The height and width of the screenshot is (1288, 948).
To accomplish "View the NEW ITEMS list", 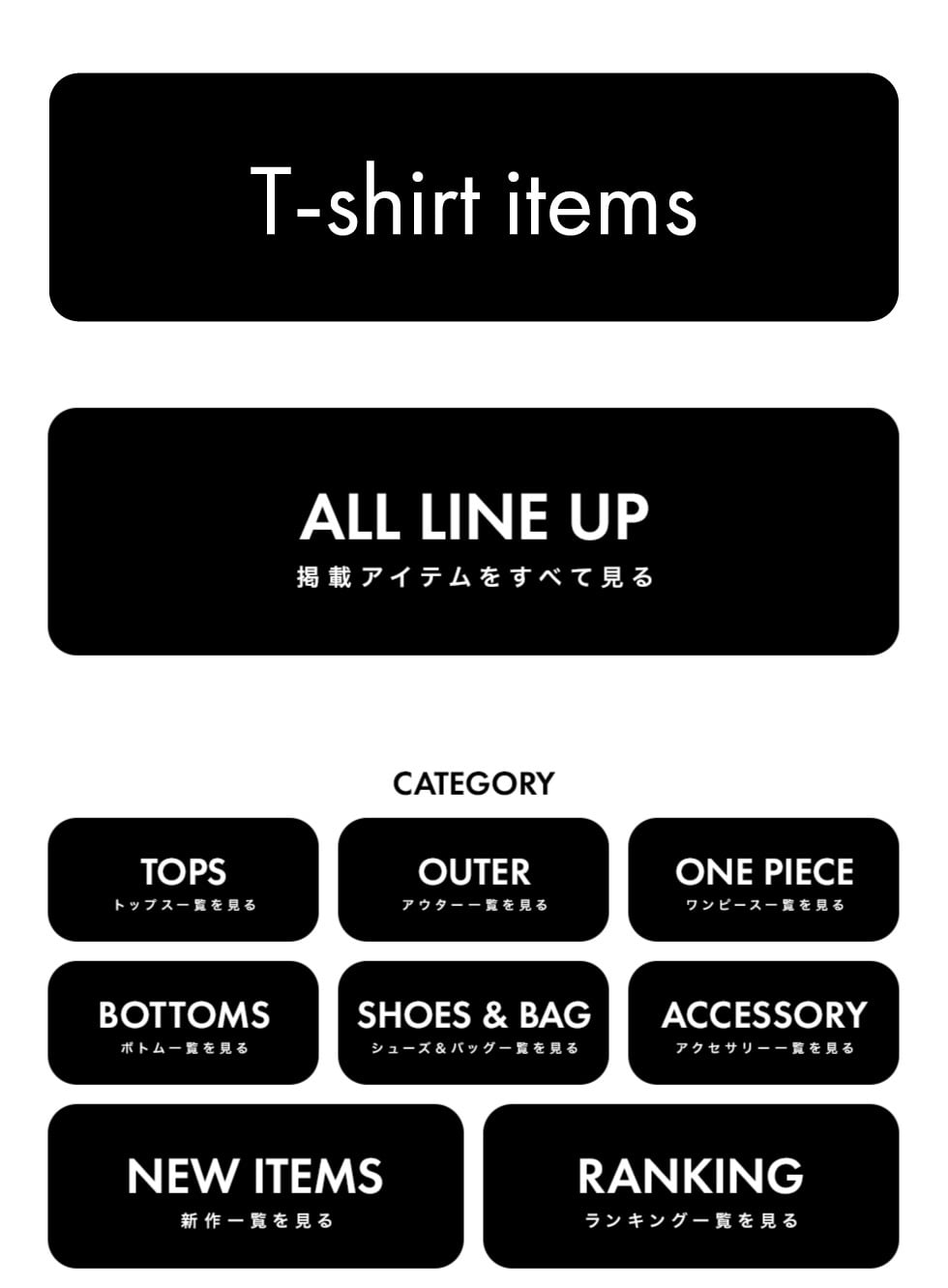I will coord(255,1186).
